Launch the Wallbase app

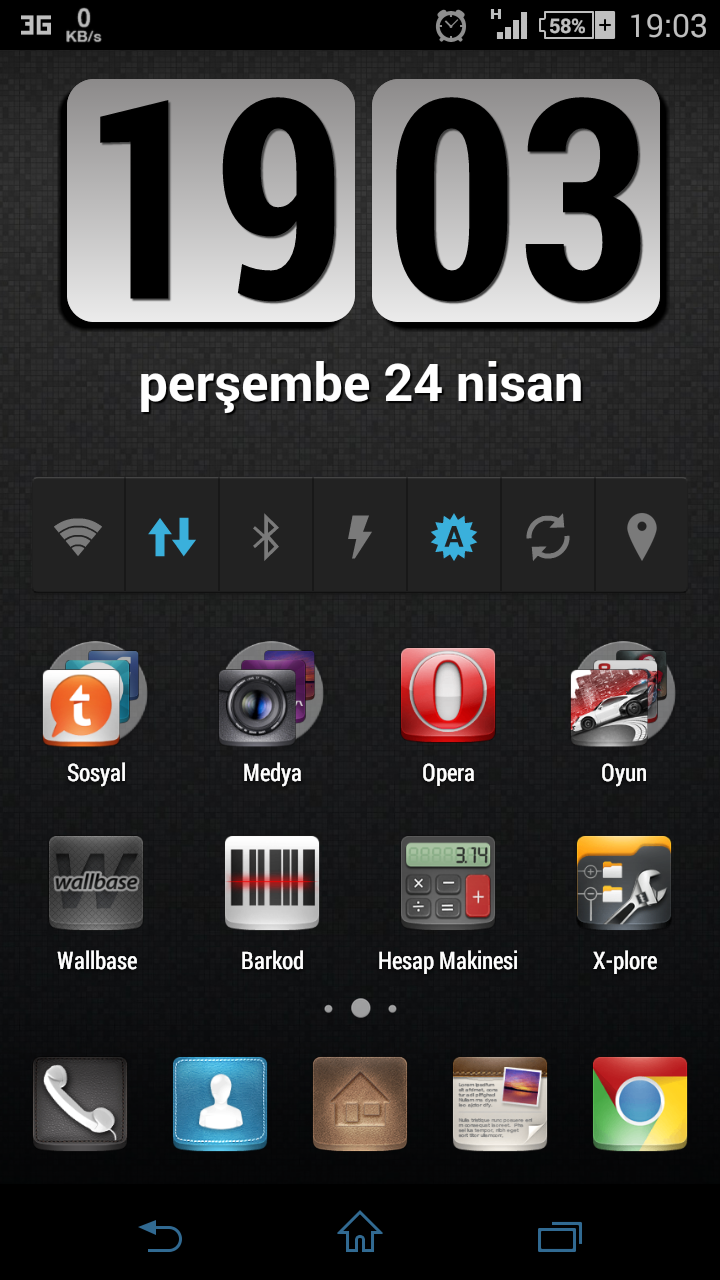point(96,884)
